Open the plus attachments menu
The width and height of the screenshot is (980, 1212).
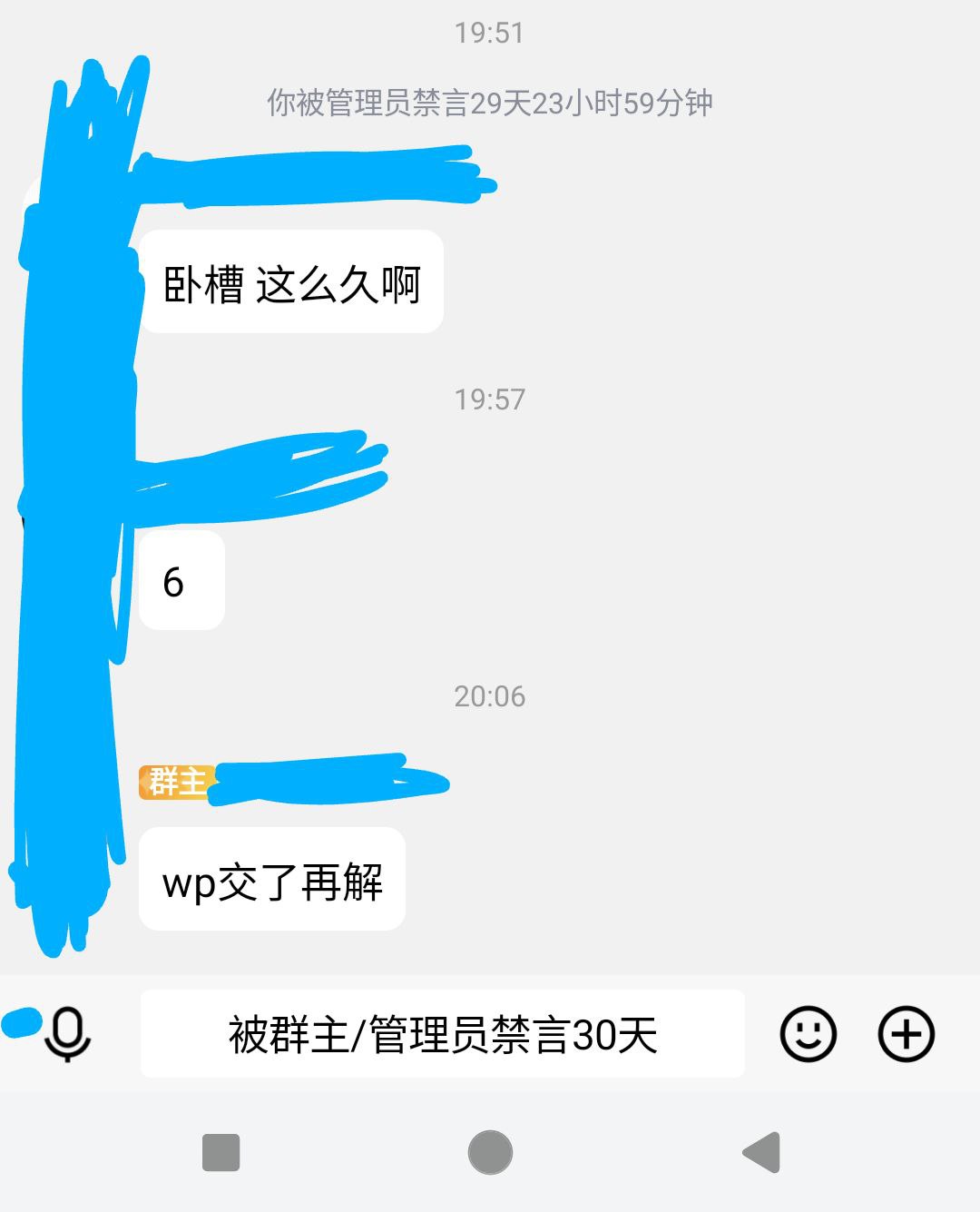click(906, 1033)
